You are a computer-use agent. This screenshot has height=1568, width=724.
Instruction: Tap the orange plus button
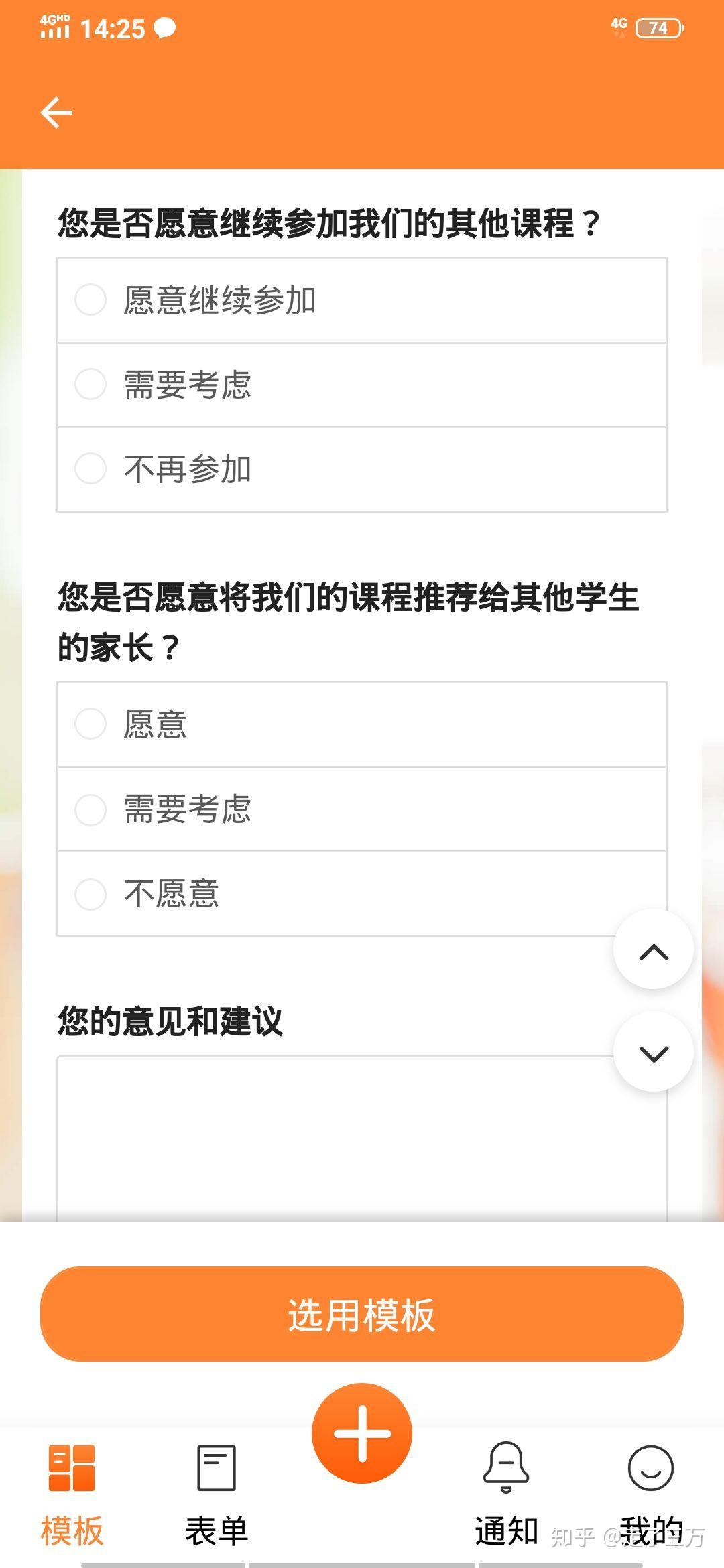point(362,1433)
